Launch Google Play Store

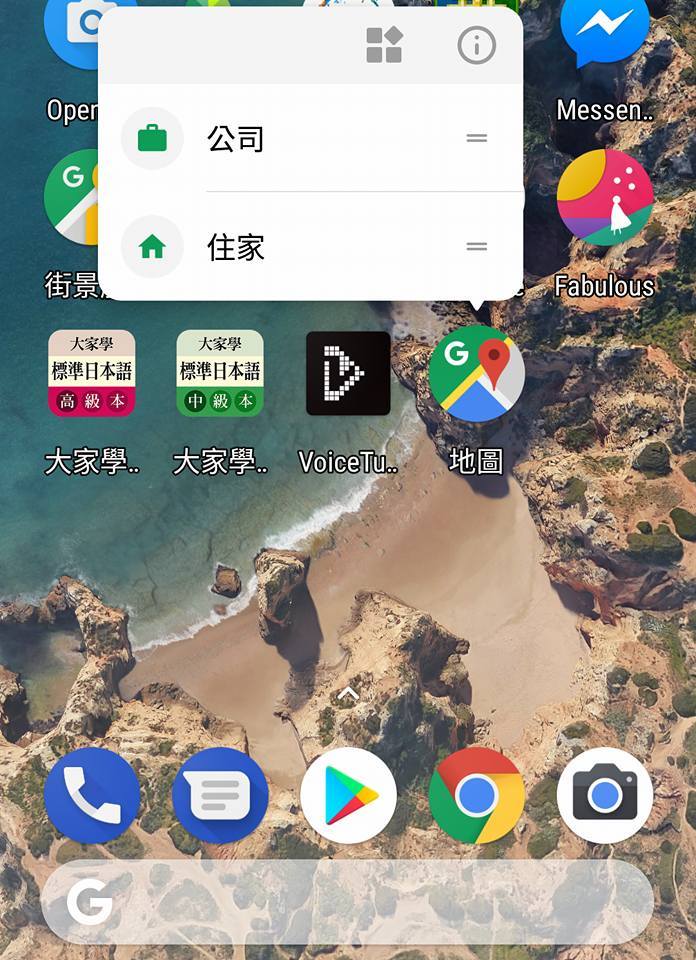348,796
